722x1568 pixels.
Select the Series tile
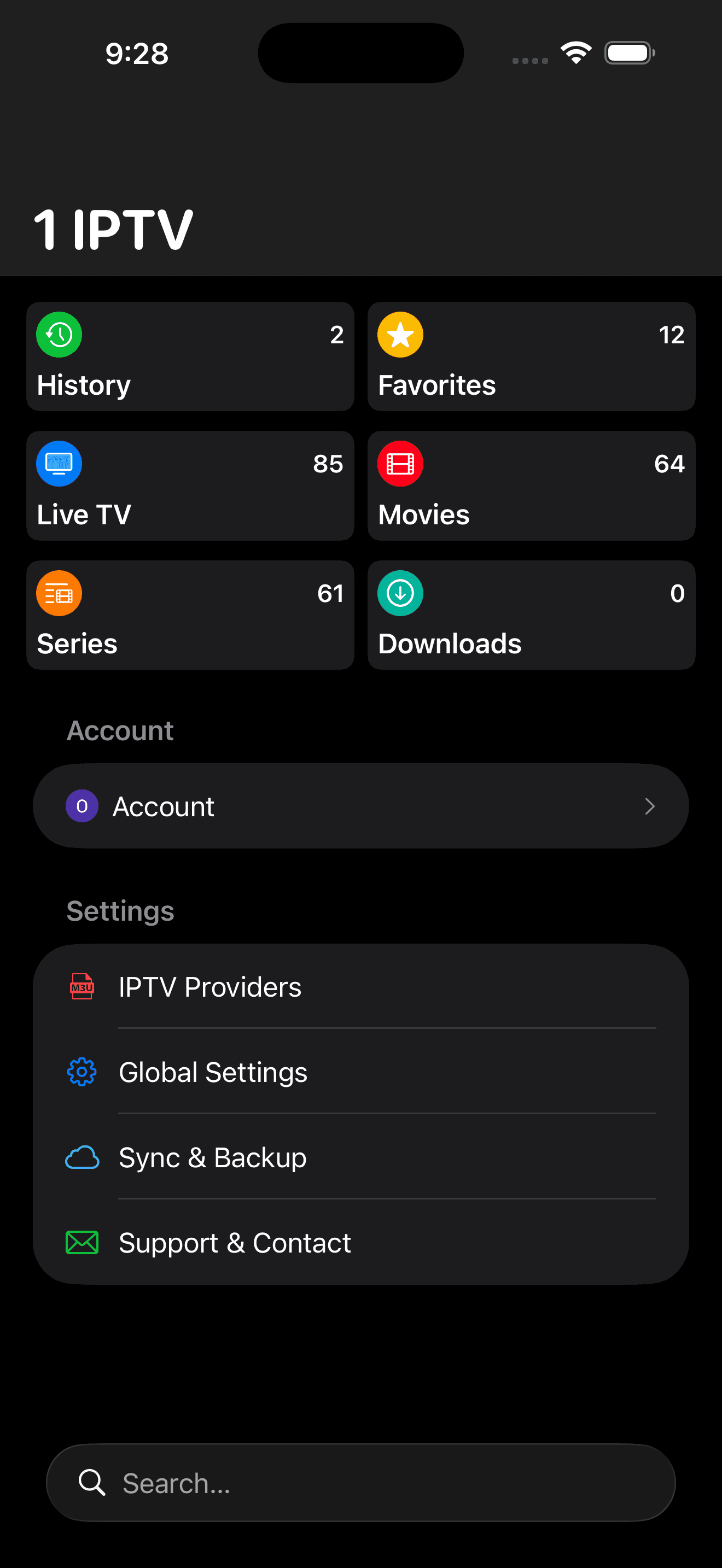click(x=190, y=615)
